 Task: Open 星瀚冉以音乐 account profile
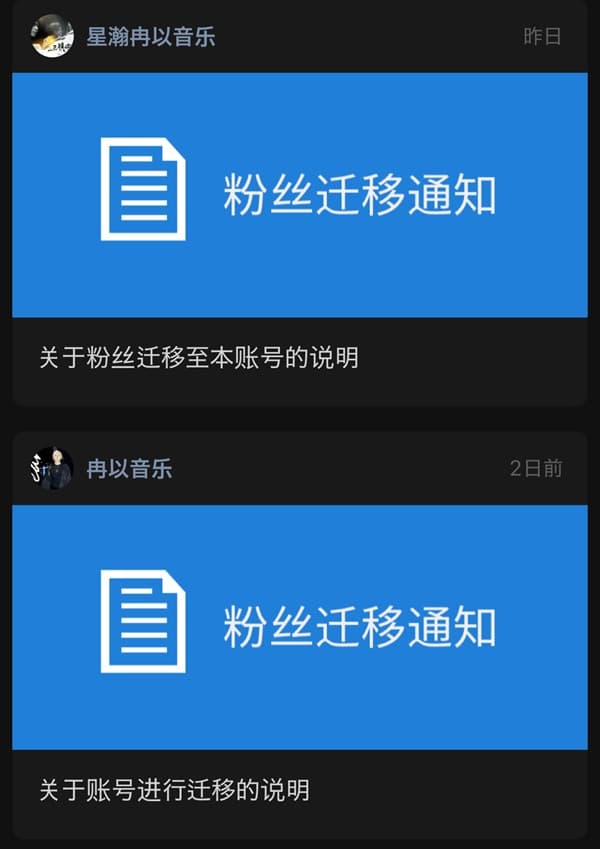[x=150, y=38]
